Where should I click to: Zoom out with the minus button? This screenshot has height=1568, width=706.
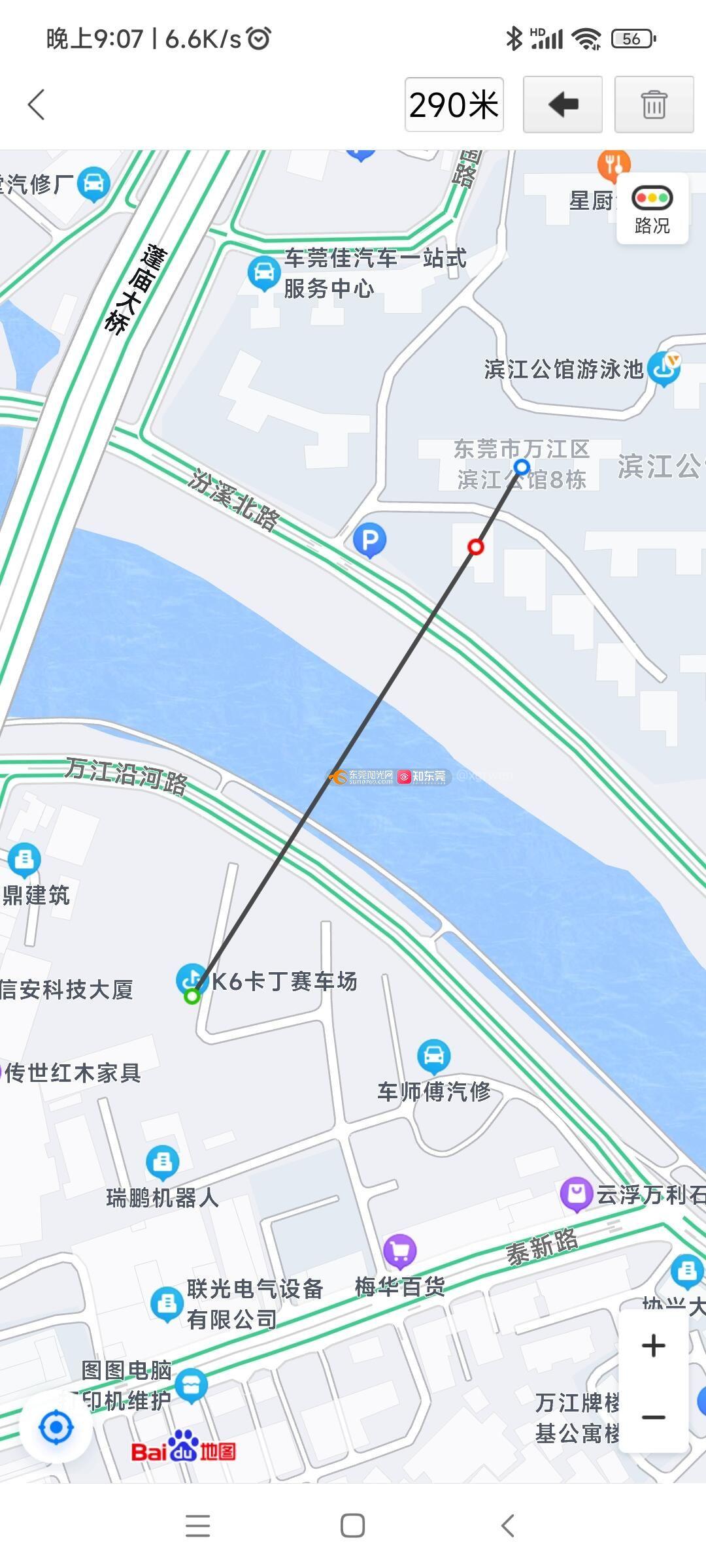[x=653, y=1417]
